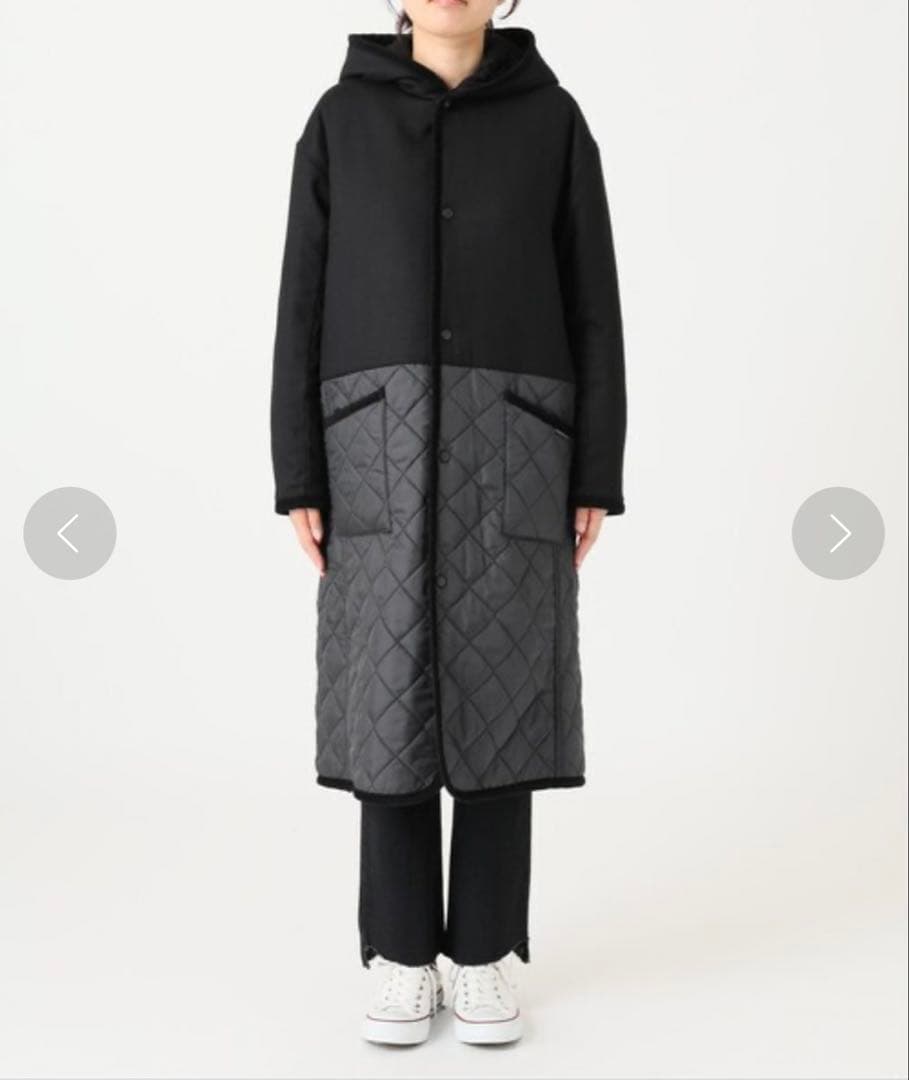Show the next product photo
The image size is (909, 1080).
click(838, 533)
